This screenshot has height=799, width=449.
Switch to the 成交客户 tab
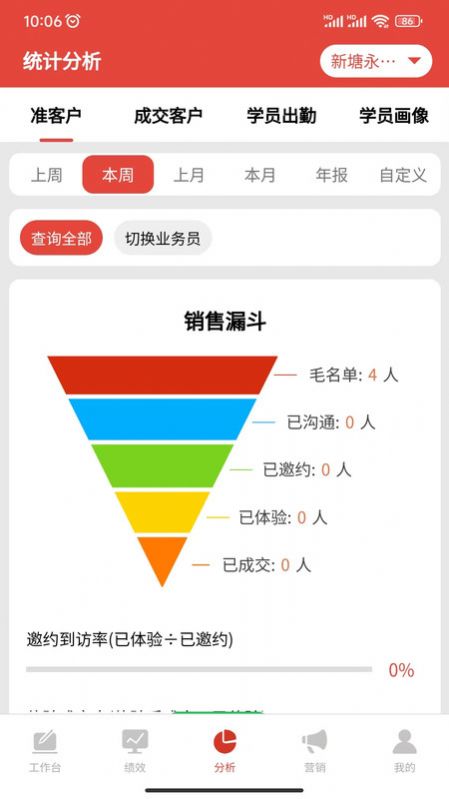168,116
